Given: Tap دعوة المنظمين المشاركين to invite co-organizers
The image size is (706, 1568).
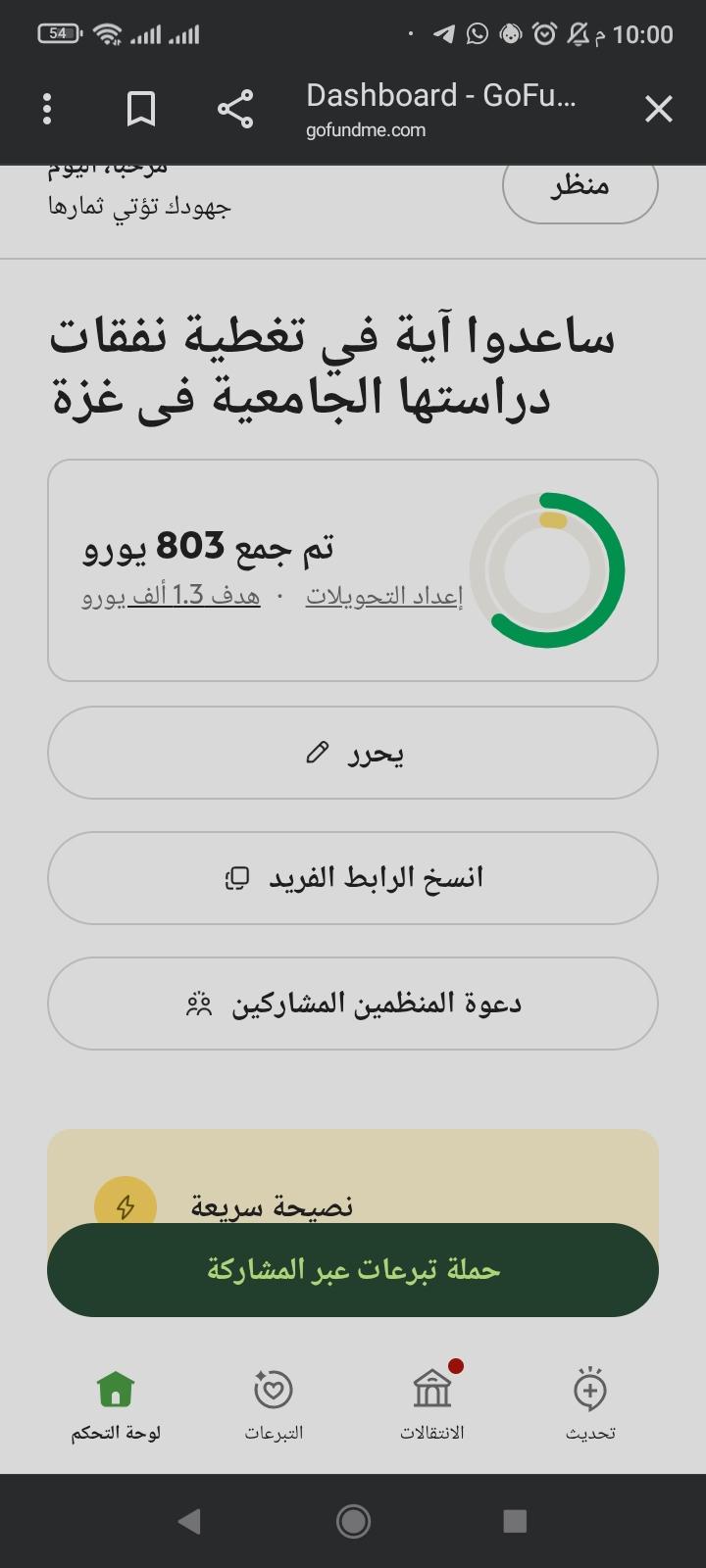Looking at the screenshot, I should click(353, 1004).
